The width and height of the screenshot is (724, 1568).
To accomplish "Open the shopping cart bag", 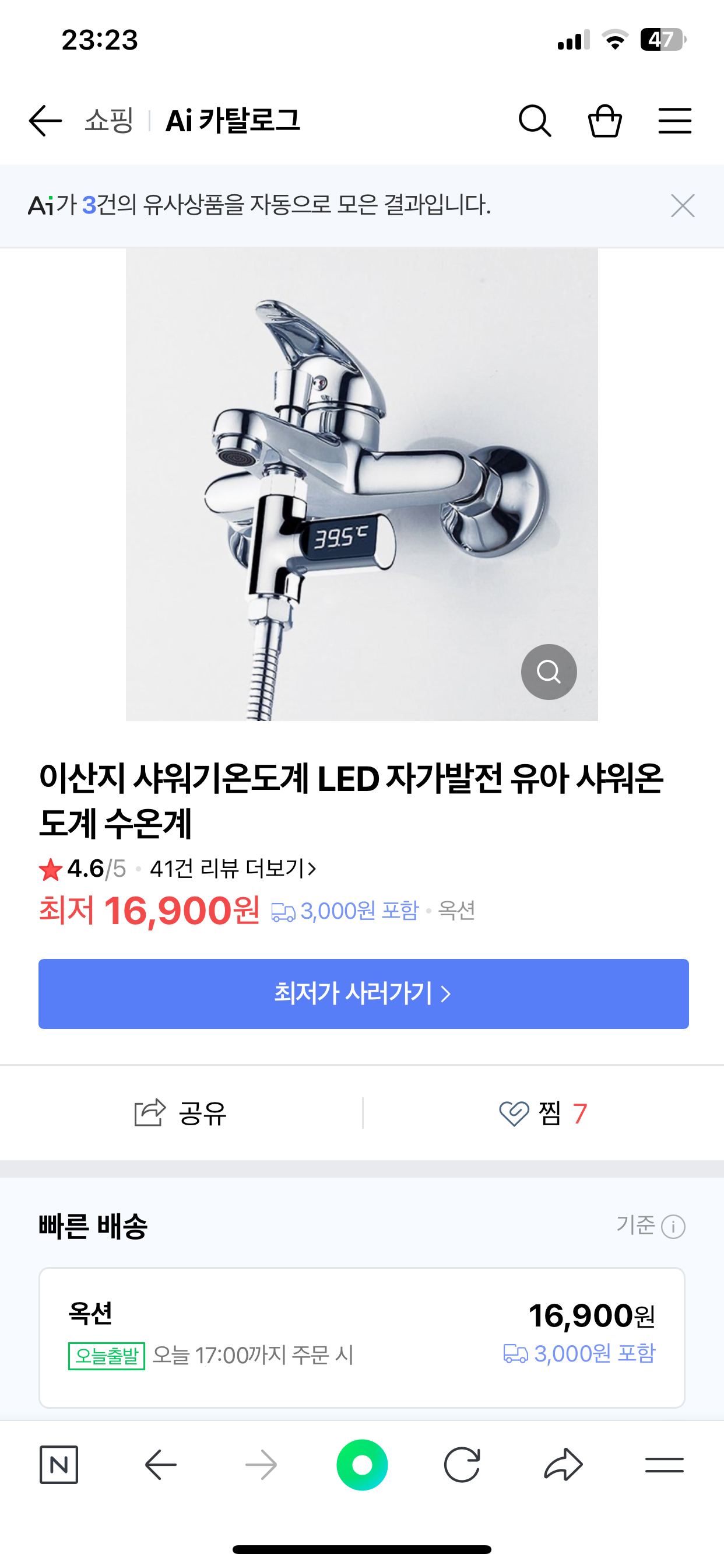I will (x=604, y=121).
